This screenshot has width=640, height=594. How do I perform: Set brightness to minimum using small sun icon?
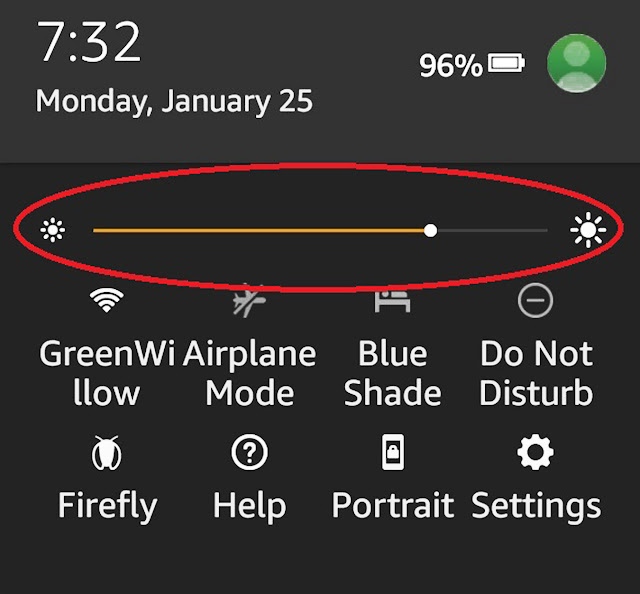52,232
